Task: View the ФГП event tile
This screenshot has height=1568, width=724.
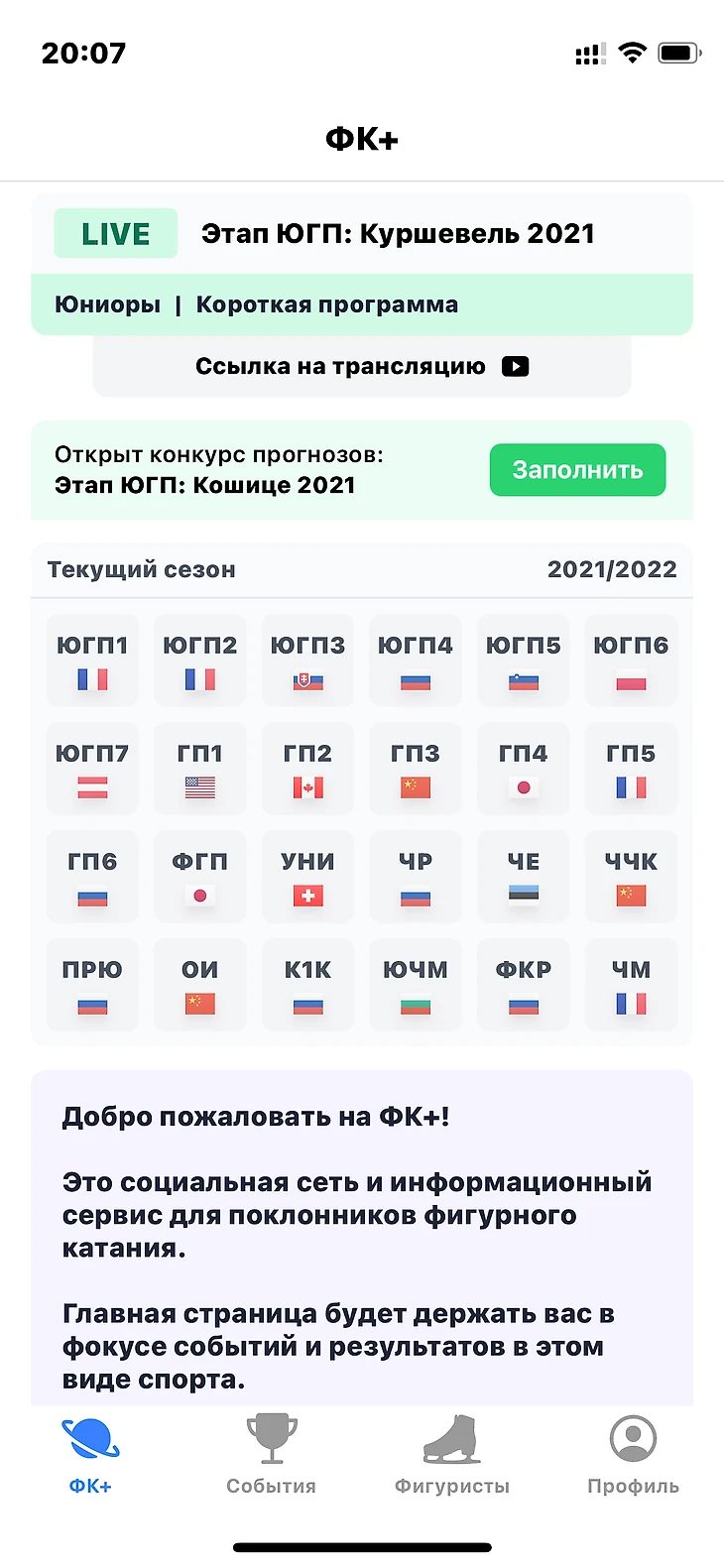Action: [199, 877]
